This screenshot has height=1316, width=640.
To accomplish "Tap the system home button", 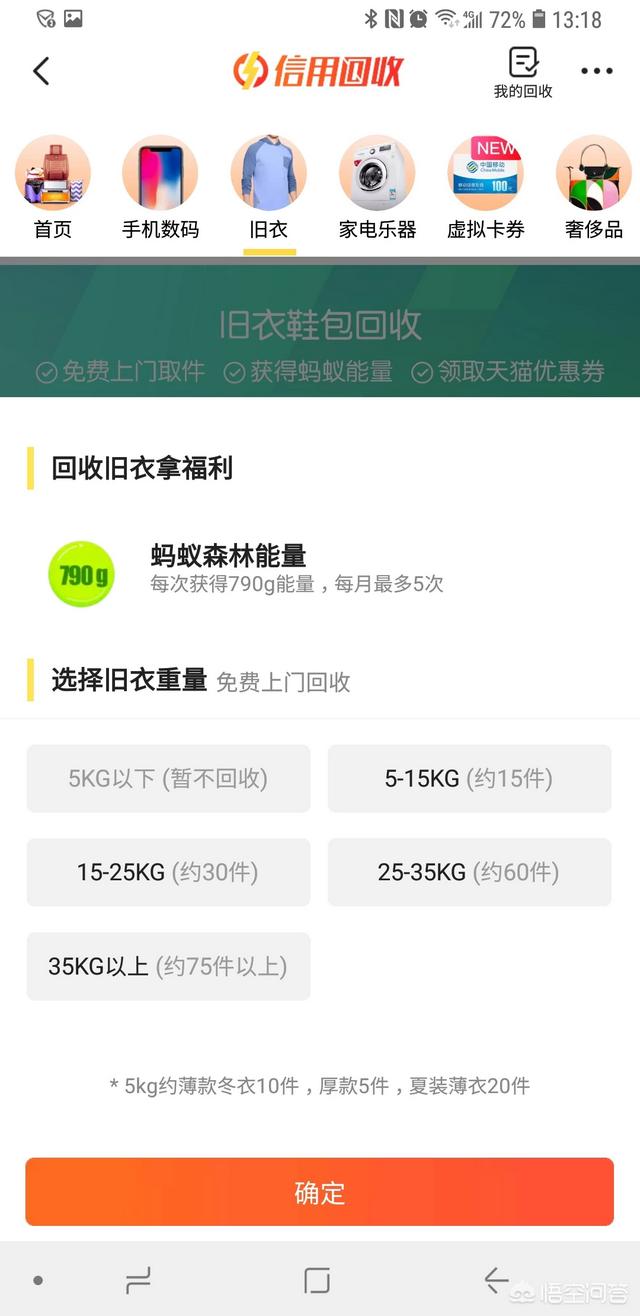I will (x=317, y=1280).
